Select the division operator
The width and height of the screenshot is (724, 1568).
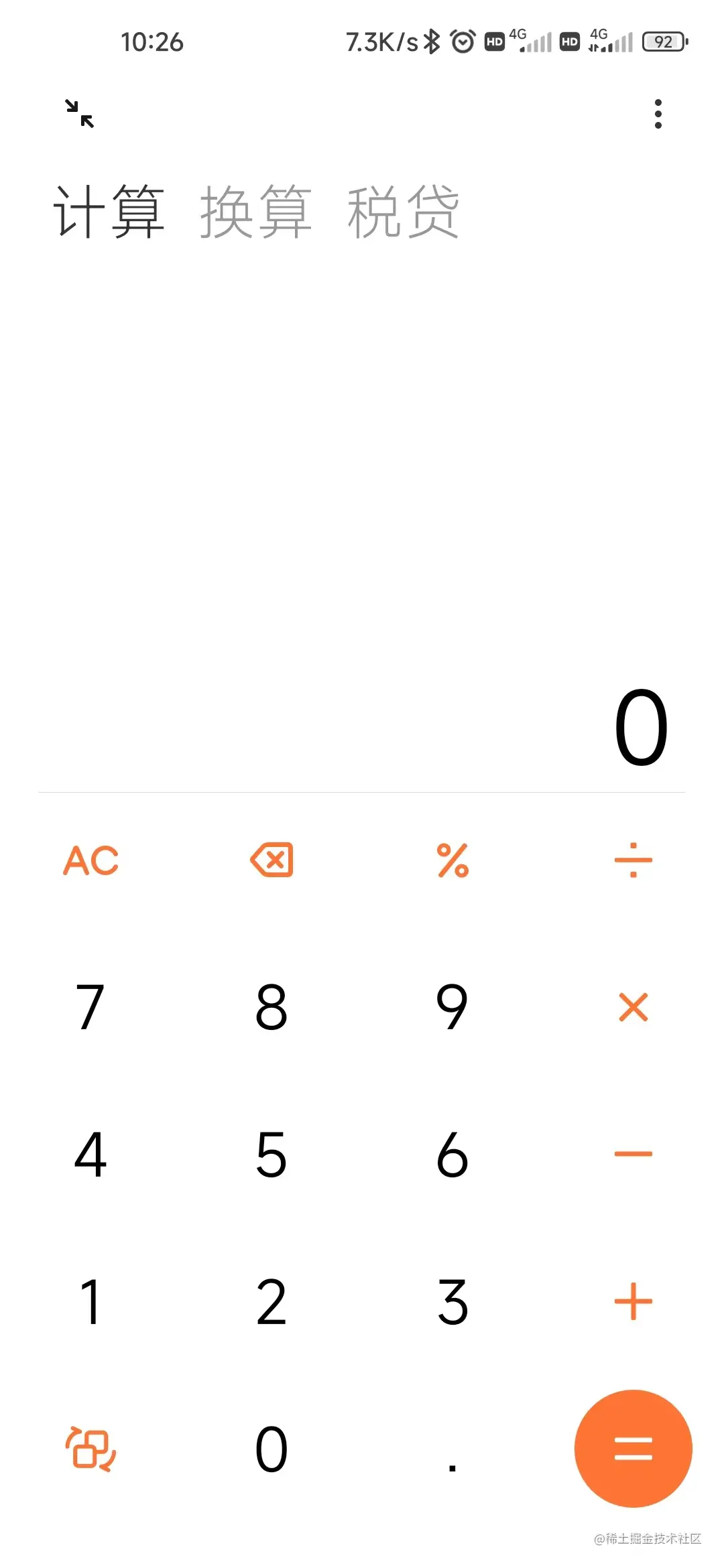click(633, 860)
